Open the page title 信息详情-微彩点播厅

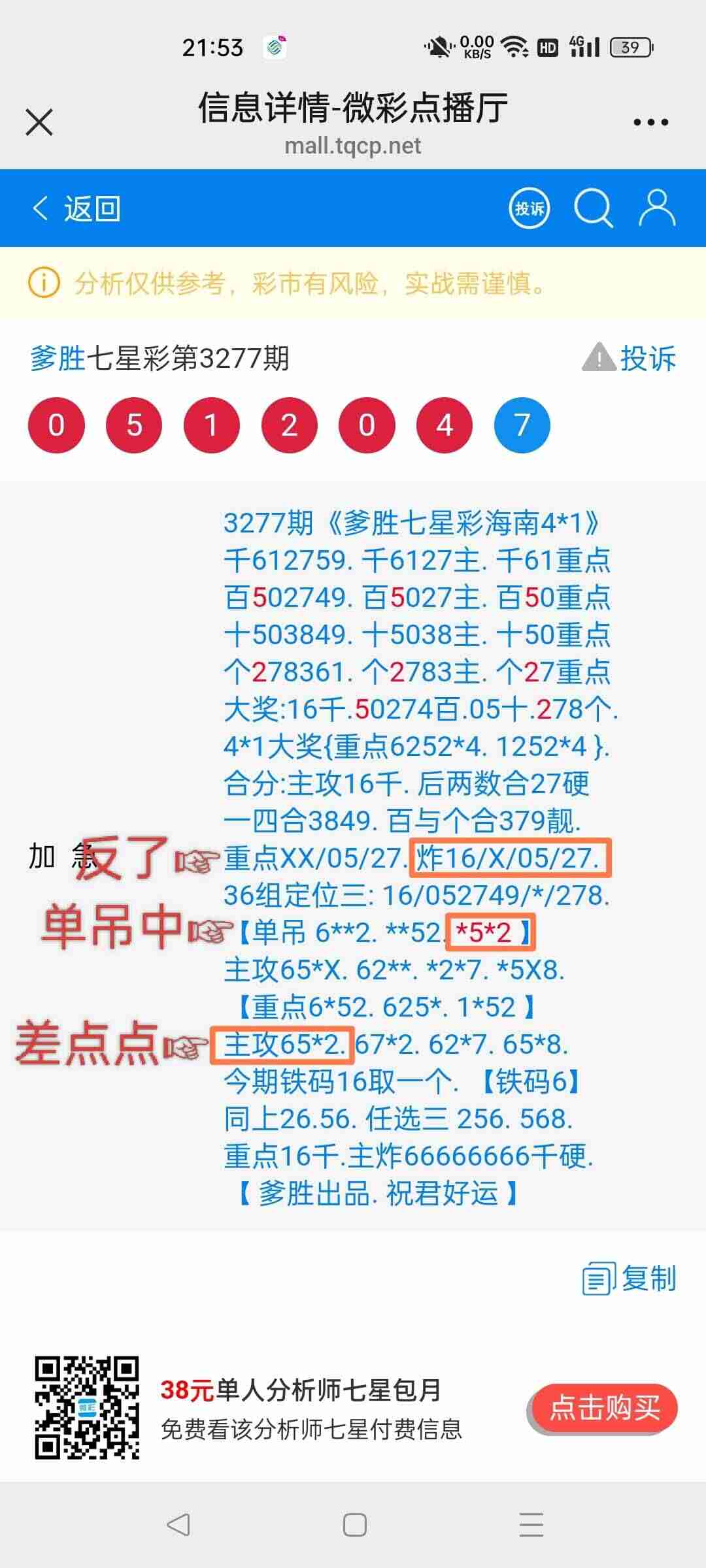pyautogui.click(x=353, y=110)
